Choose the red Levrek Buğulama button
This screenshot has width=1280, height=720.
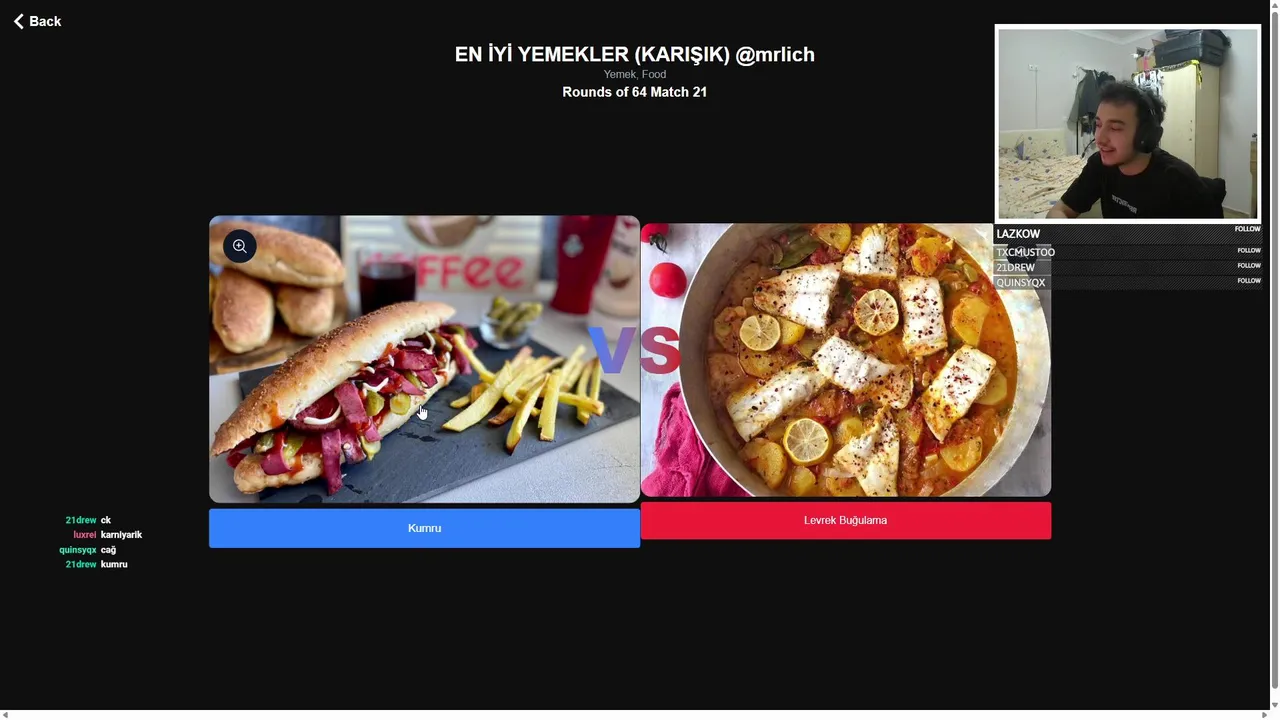tap(845, 520)
